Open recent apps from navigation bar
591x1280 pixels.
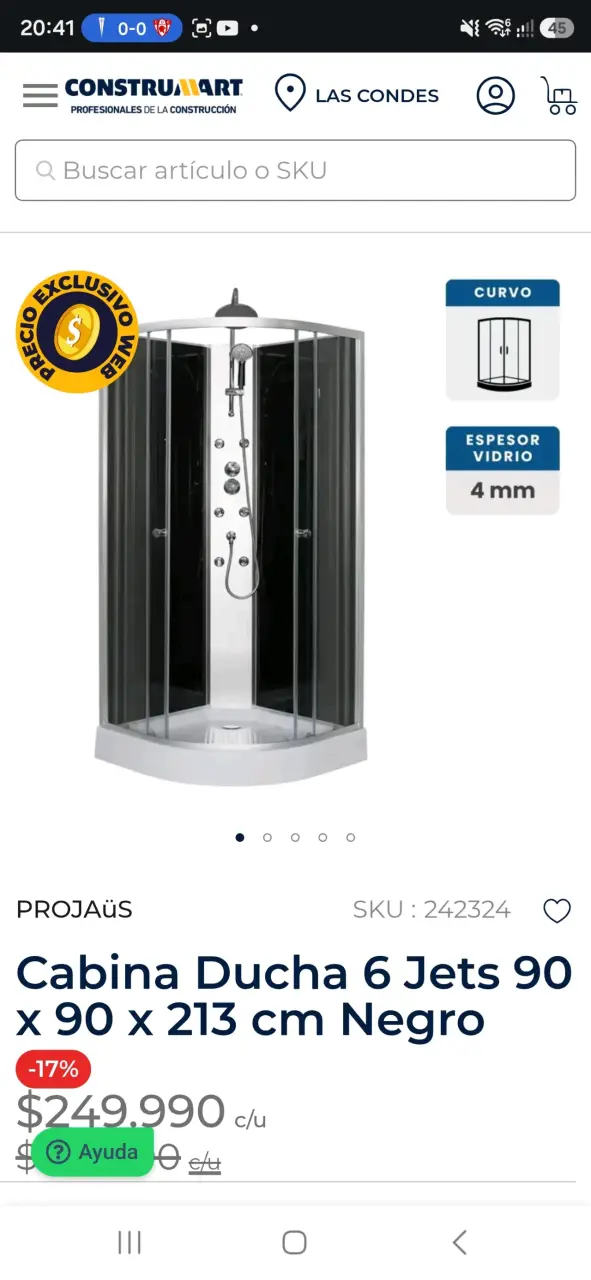(x=129, y=1242)
